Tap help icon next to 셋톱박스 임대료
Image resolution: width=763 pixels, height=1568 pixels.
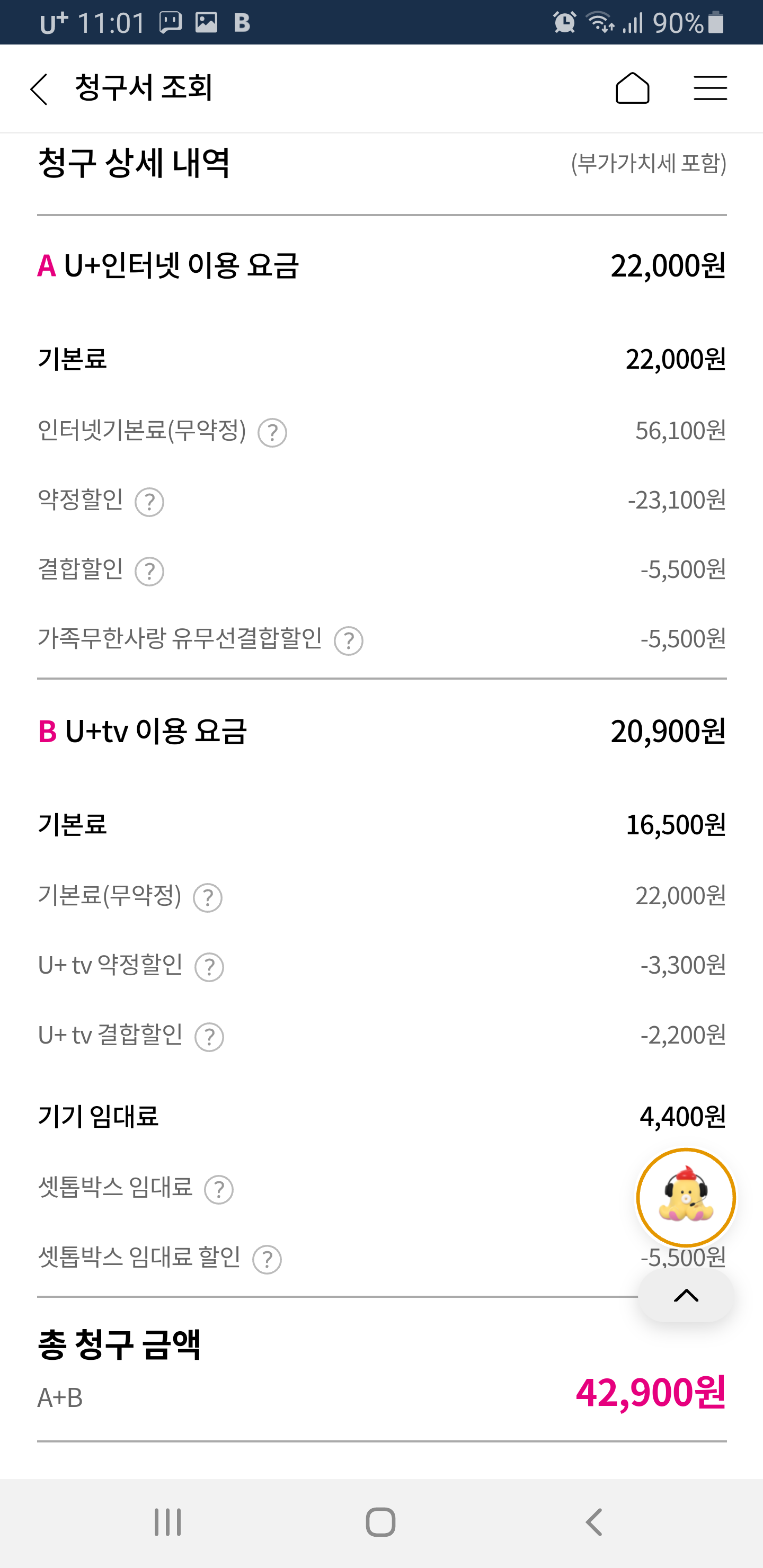click(219, 1189)
